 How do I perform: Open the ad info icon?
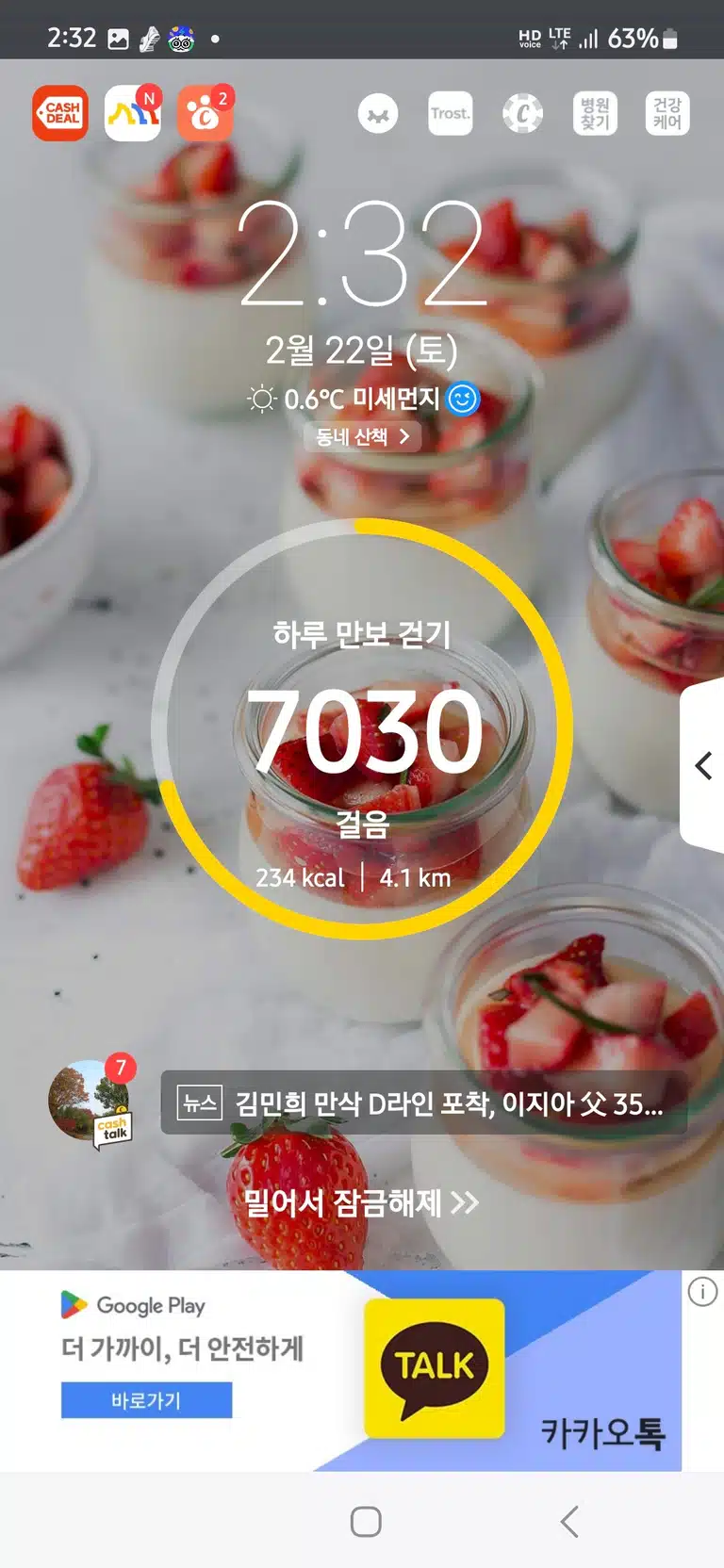(702, 1291)
